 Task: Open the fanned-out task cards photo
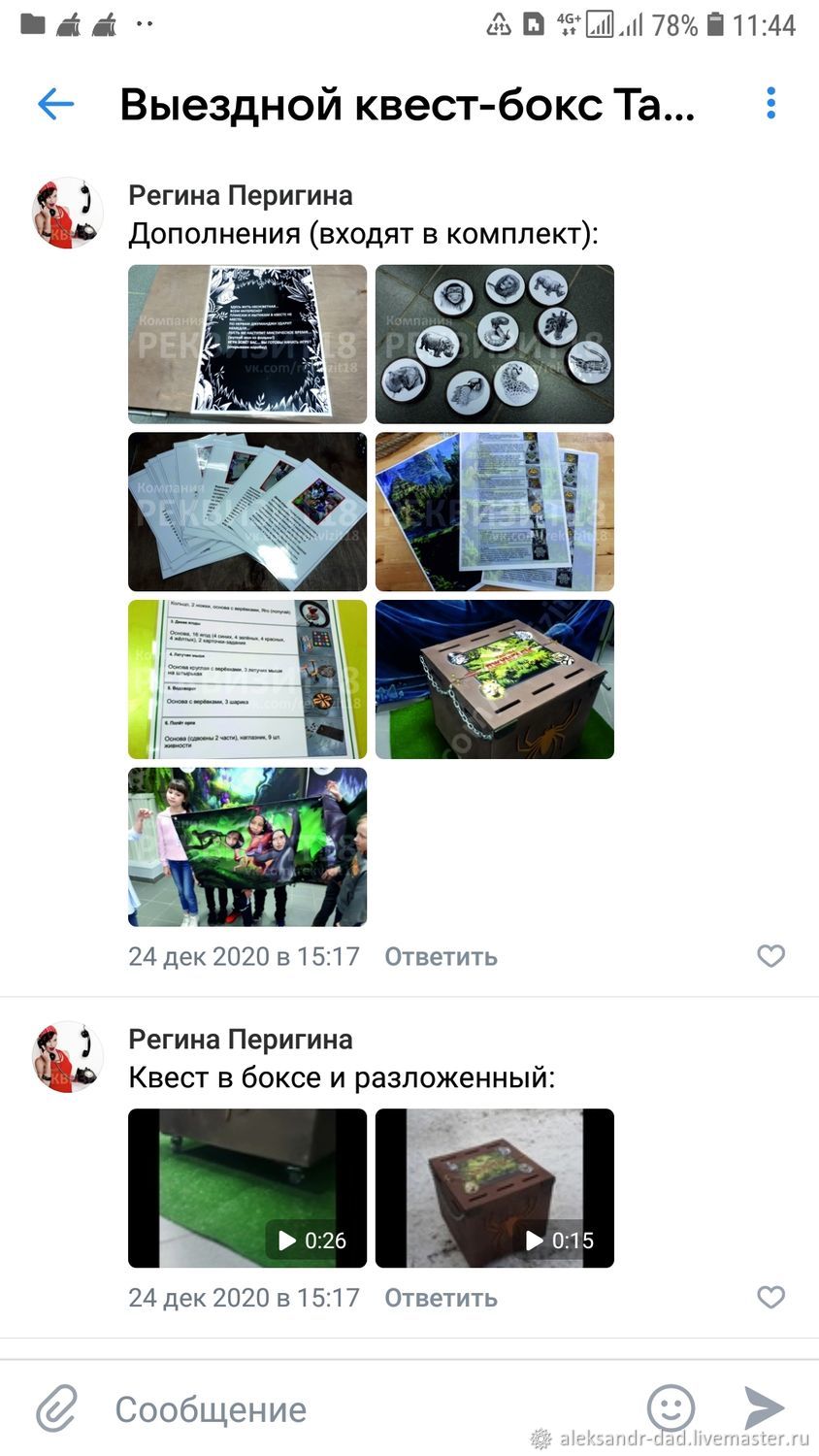pos(247,512)
